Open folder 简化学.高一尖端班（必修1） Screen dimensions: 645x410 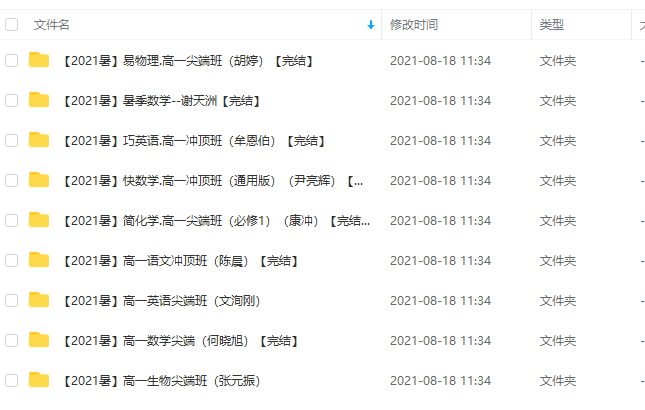[x=215, y=221]
